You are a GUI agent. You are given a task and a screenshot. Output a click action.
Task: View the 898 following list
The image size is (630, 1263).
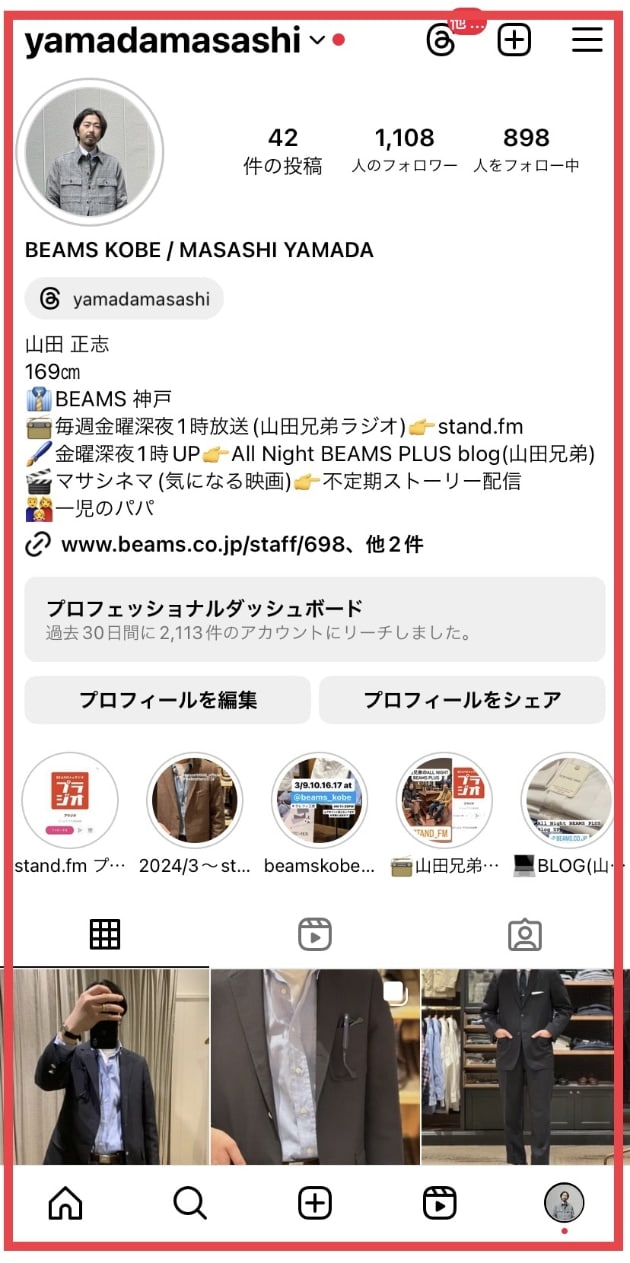pyautogui.click(x=526, y=150)
